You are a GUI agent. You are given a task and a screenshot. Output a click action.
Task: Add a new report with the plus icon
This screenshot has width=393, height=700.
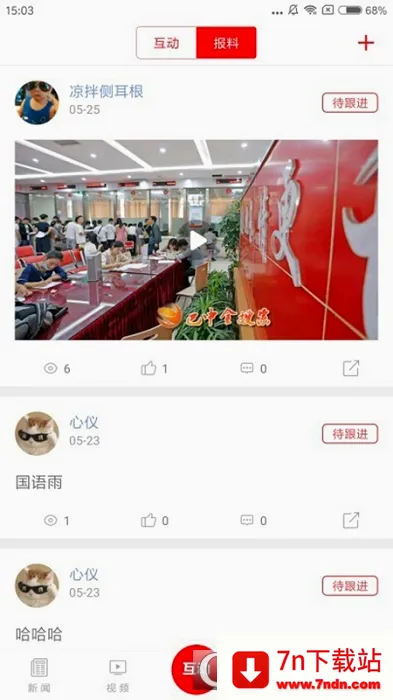(x=366, y=43)
